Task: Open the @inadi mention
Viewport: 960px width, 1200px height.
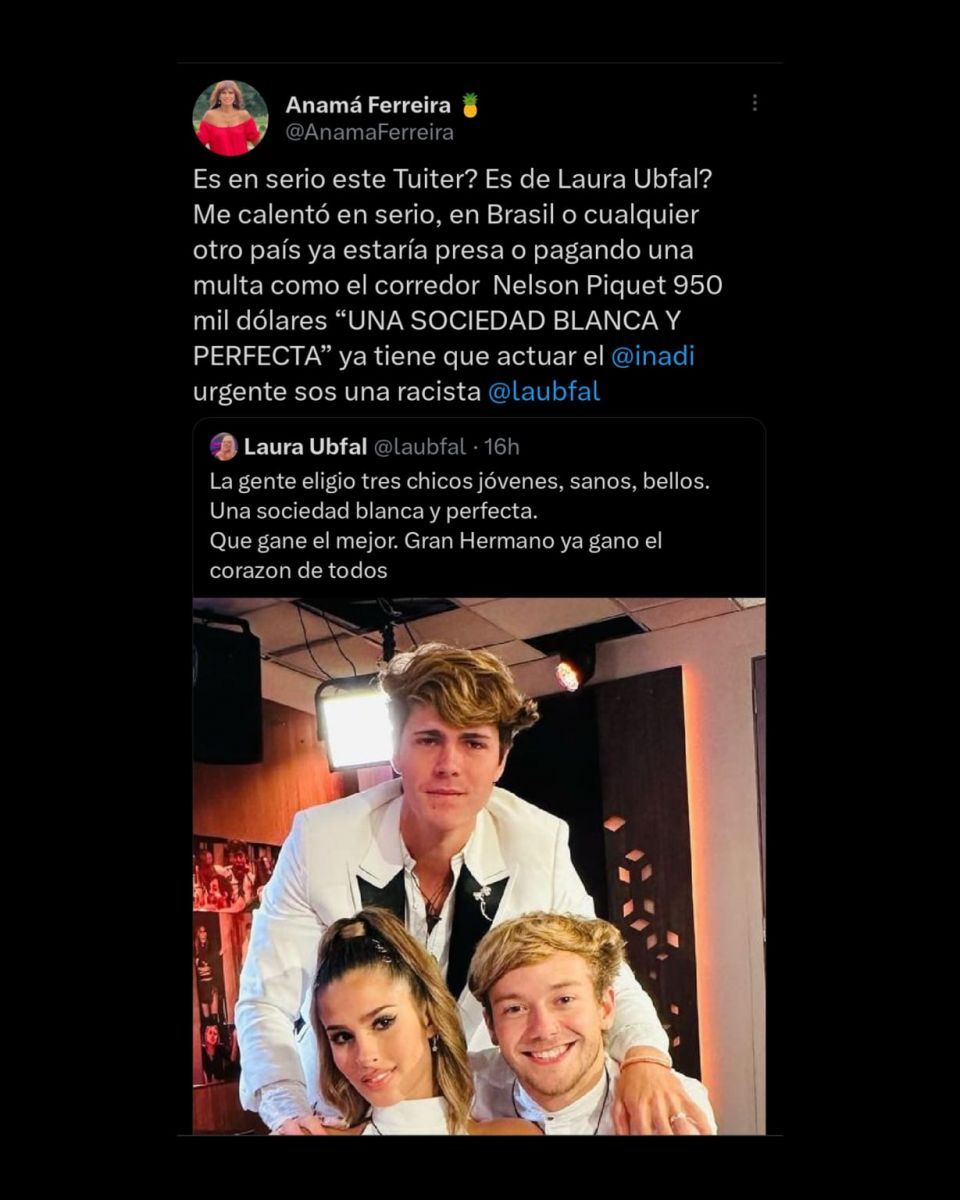Action: (x=652, y=356)
